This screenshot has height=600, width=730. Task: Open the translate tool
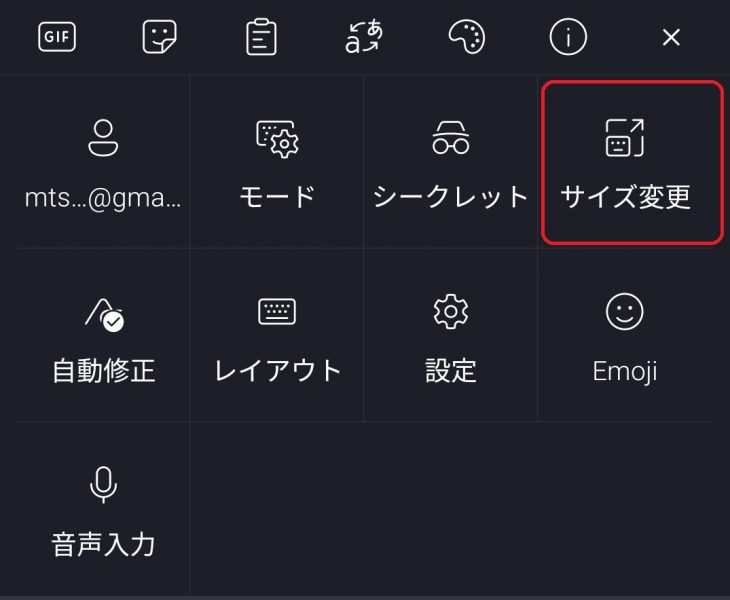(x=364, y=38)
